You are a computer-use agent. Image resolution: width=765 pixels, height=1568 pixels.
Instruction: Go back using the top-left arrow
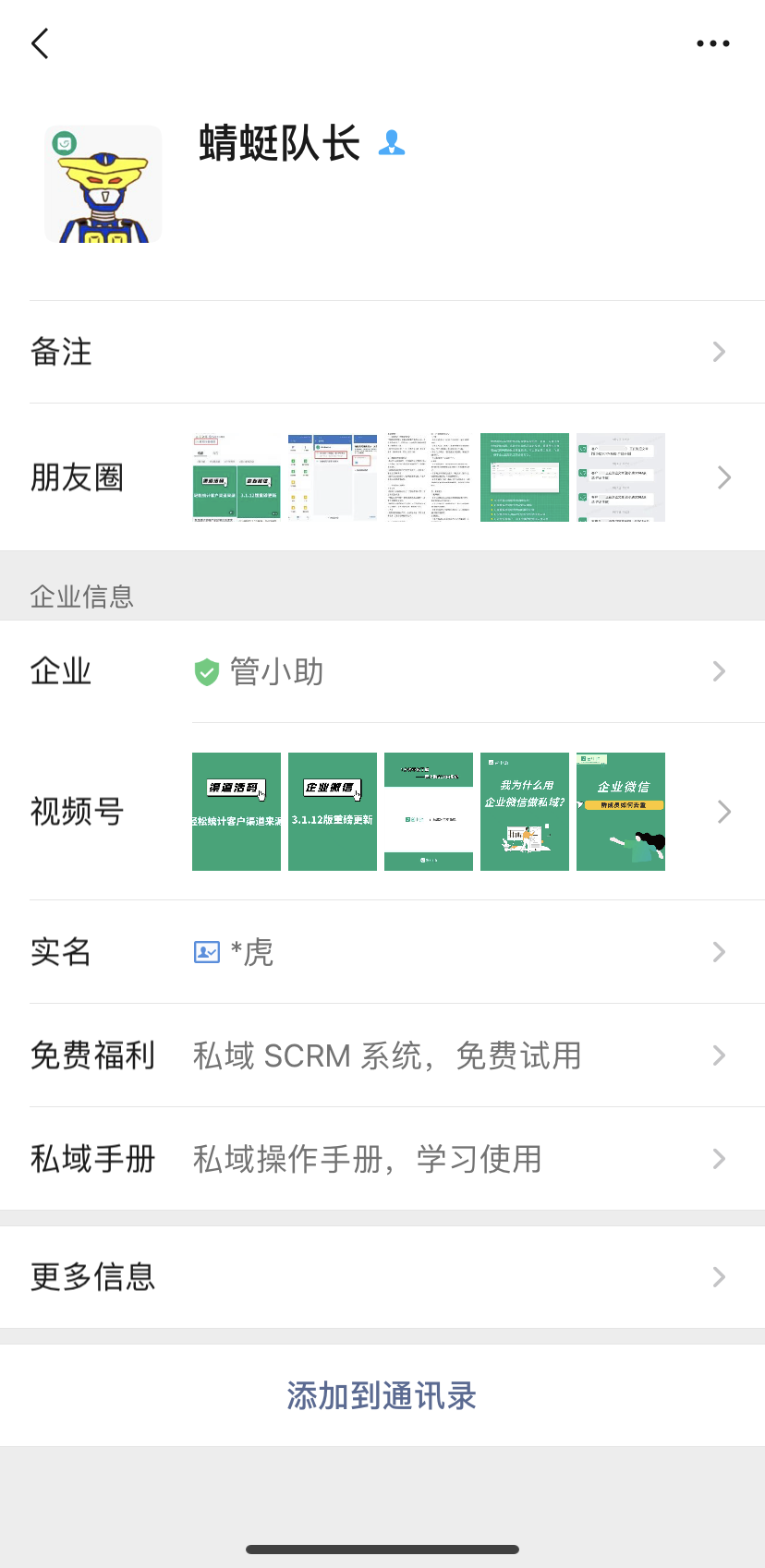(x=40, y=43)
